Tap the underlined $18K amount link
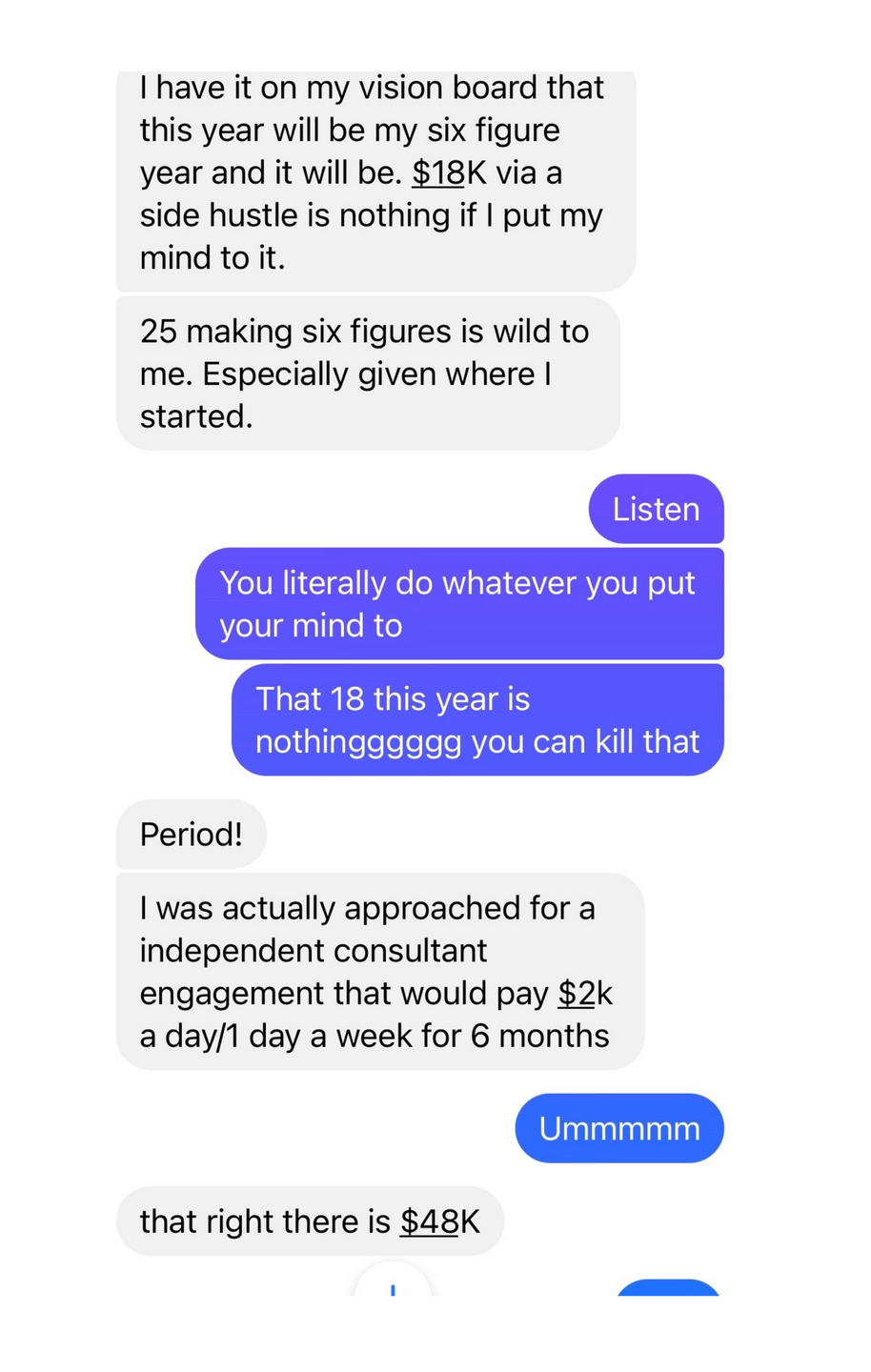This screenshot has height=1372, width=871. coord(449,173)
